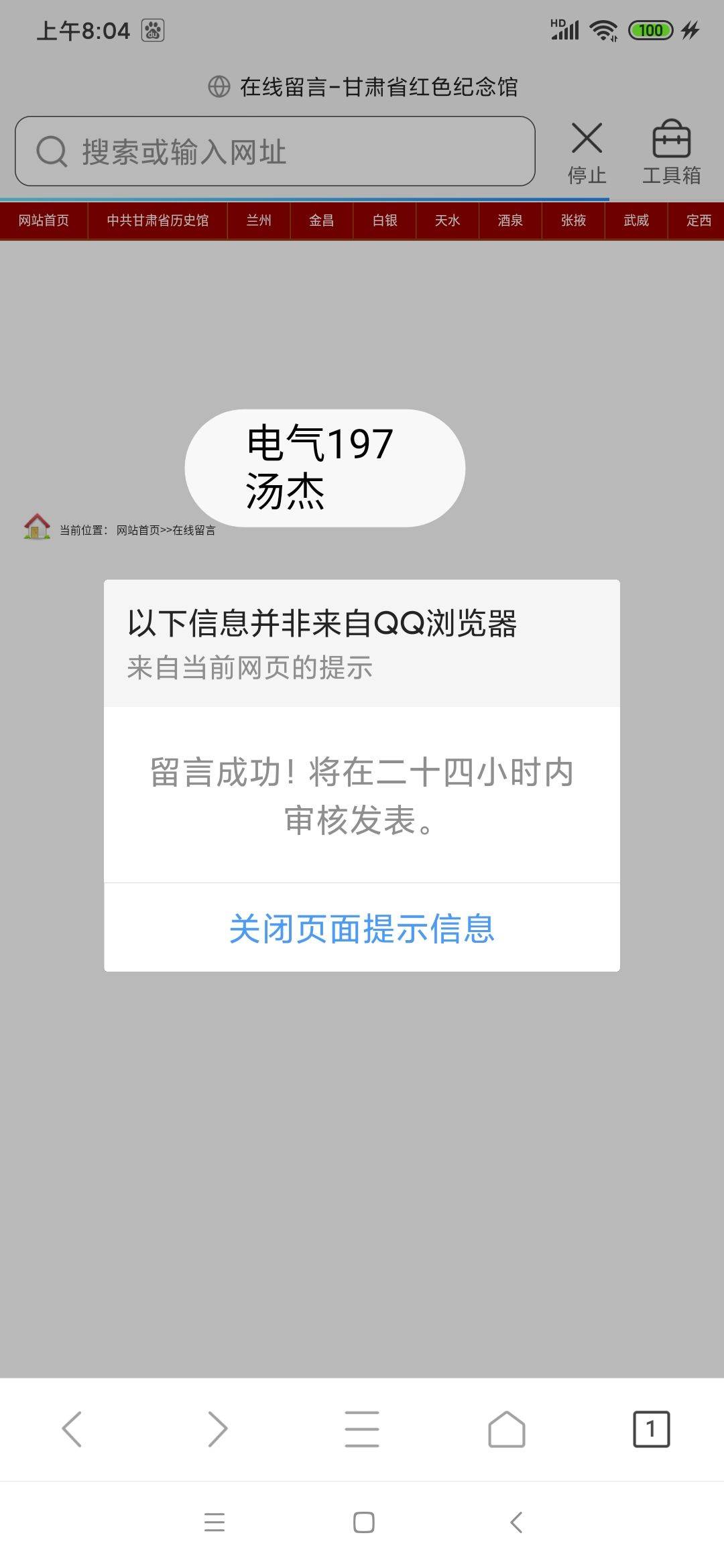Select the 天水 menu item

447,220
